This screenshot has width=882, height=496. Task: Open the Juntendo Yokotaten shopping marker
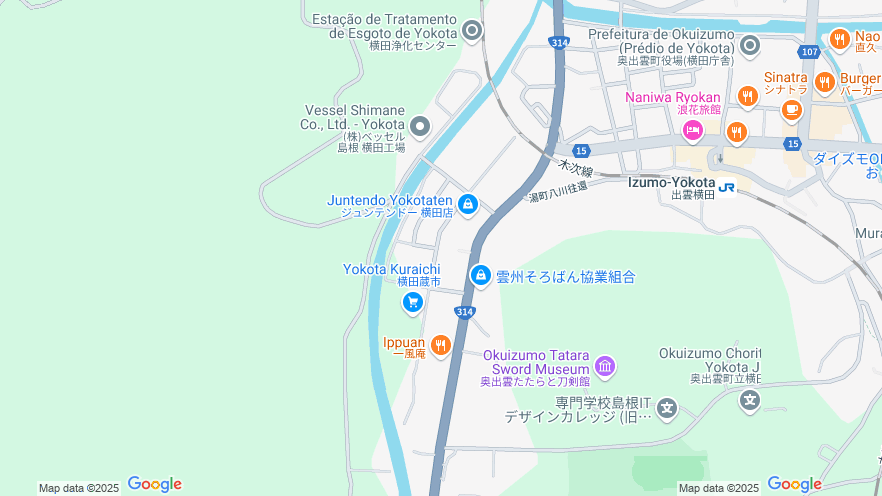coord(467,205)
